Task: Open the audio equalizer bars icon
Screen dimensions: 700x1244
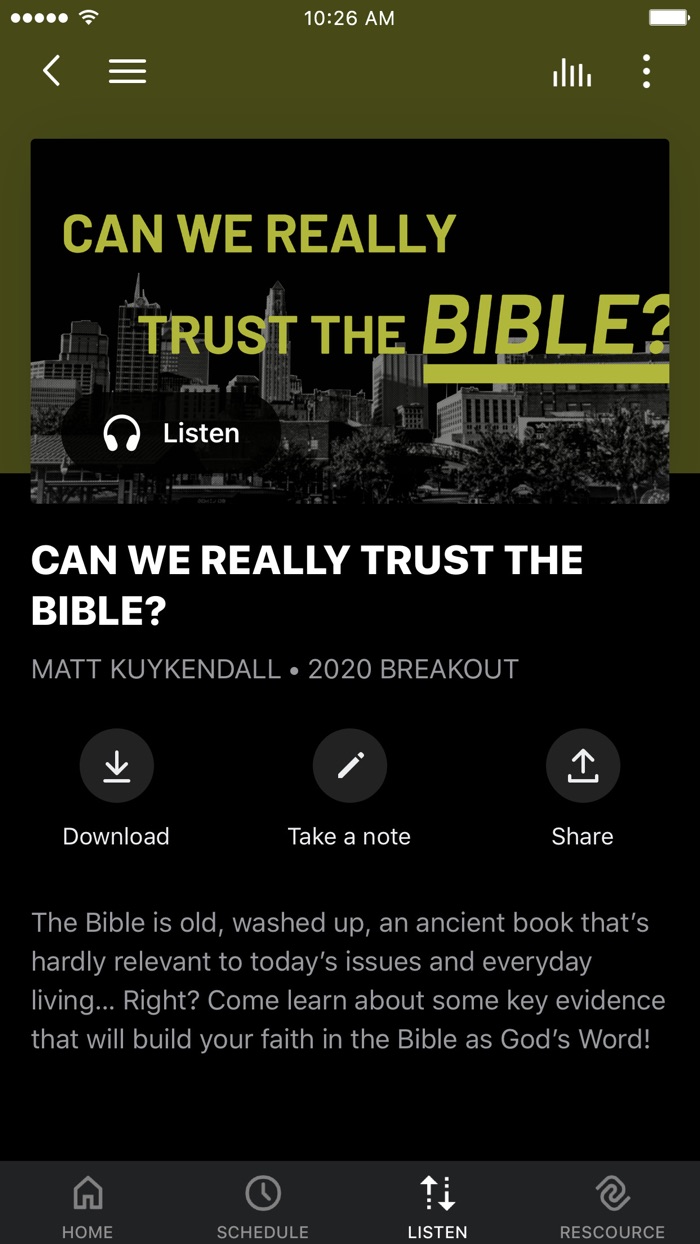Action: pos(572,72)
